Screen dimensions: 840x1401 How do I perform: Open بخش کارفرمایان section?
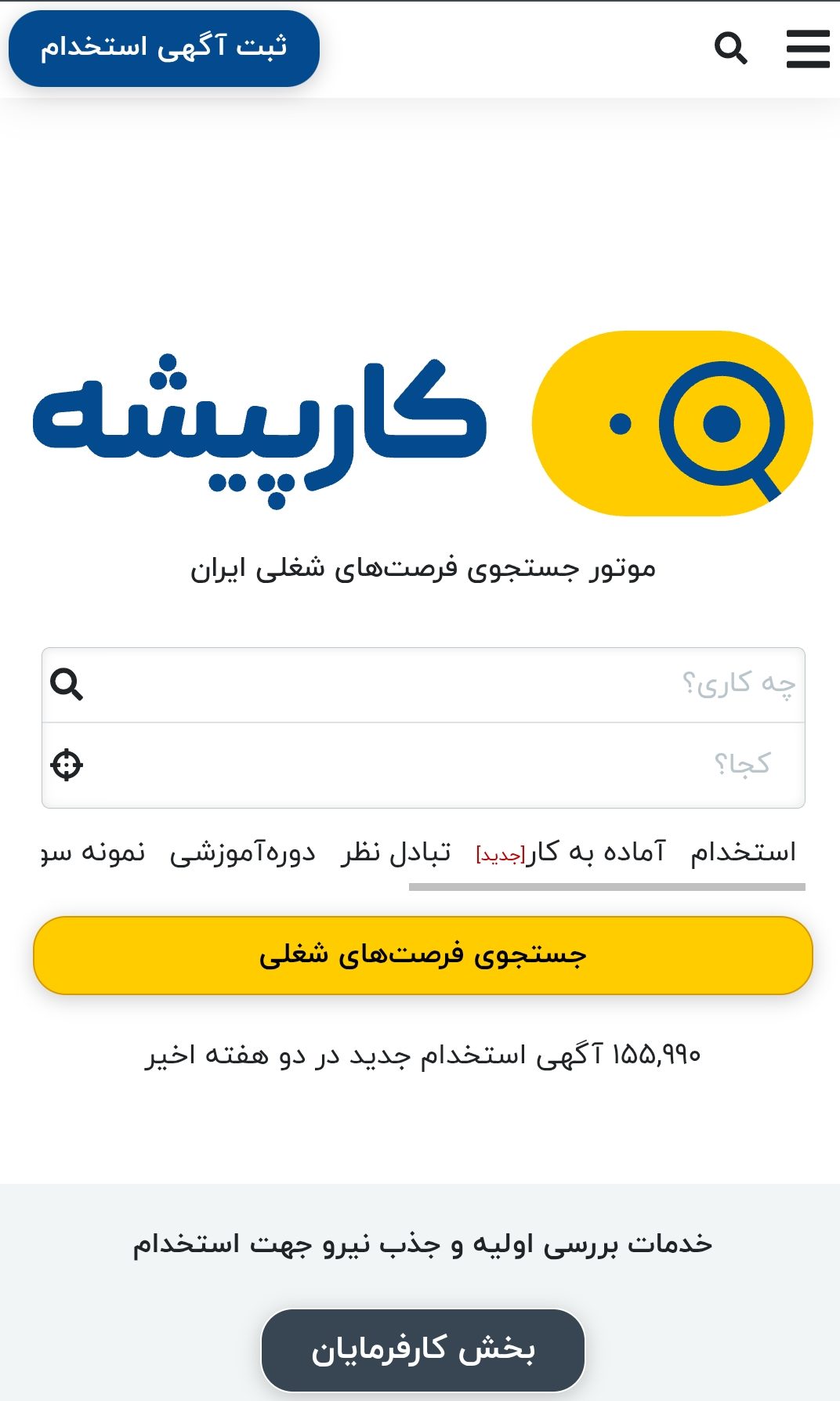(x=422, y=1350)
